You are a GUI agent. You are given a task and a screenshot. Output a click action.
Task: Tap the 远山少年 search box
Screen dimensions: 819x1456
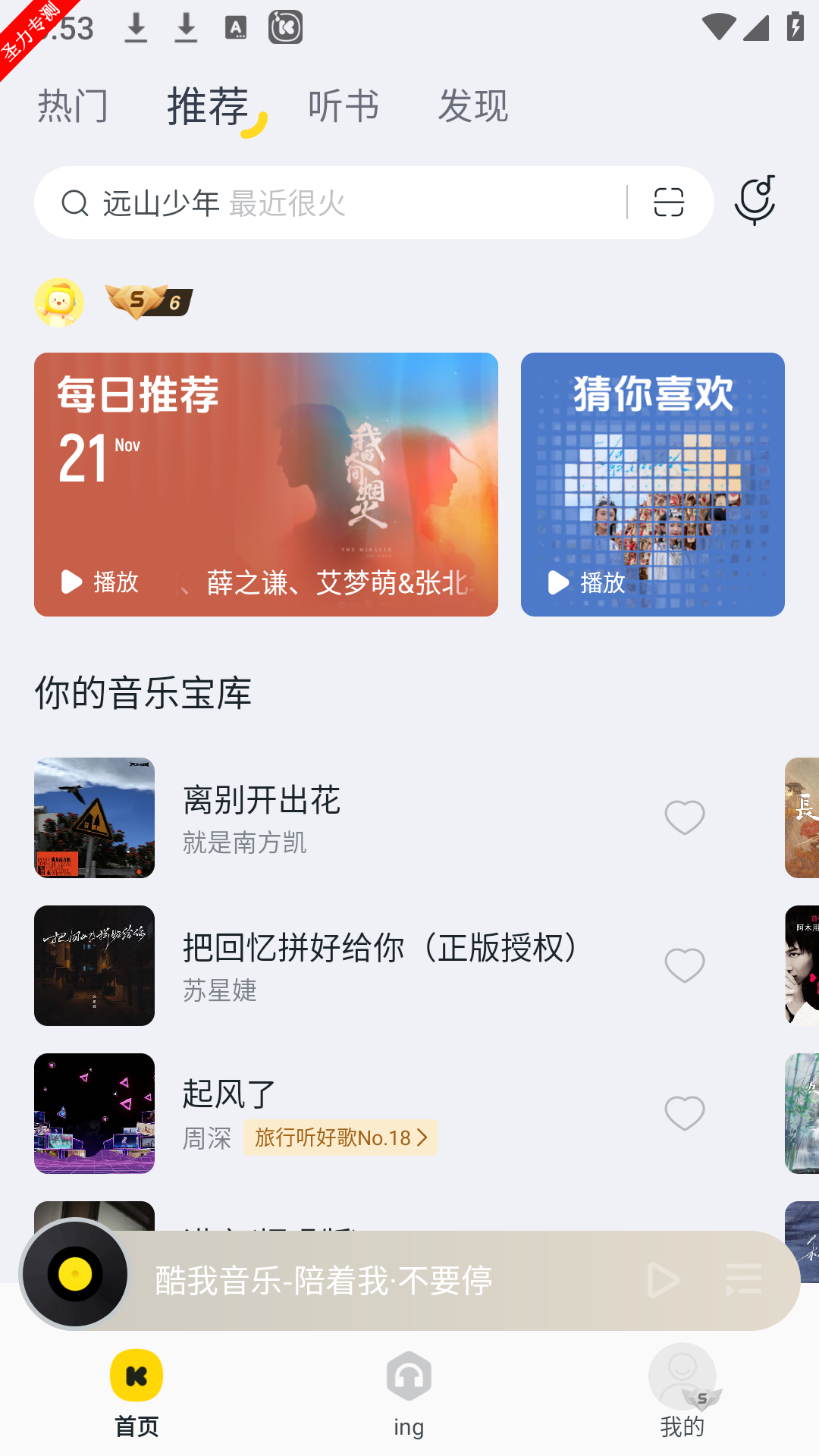point(341,203)
